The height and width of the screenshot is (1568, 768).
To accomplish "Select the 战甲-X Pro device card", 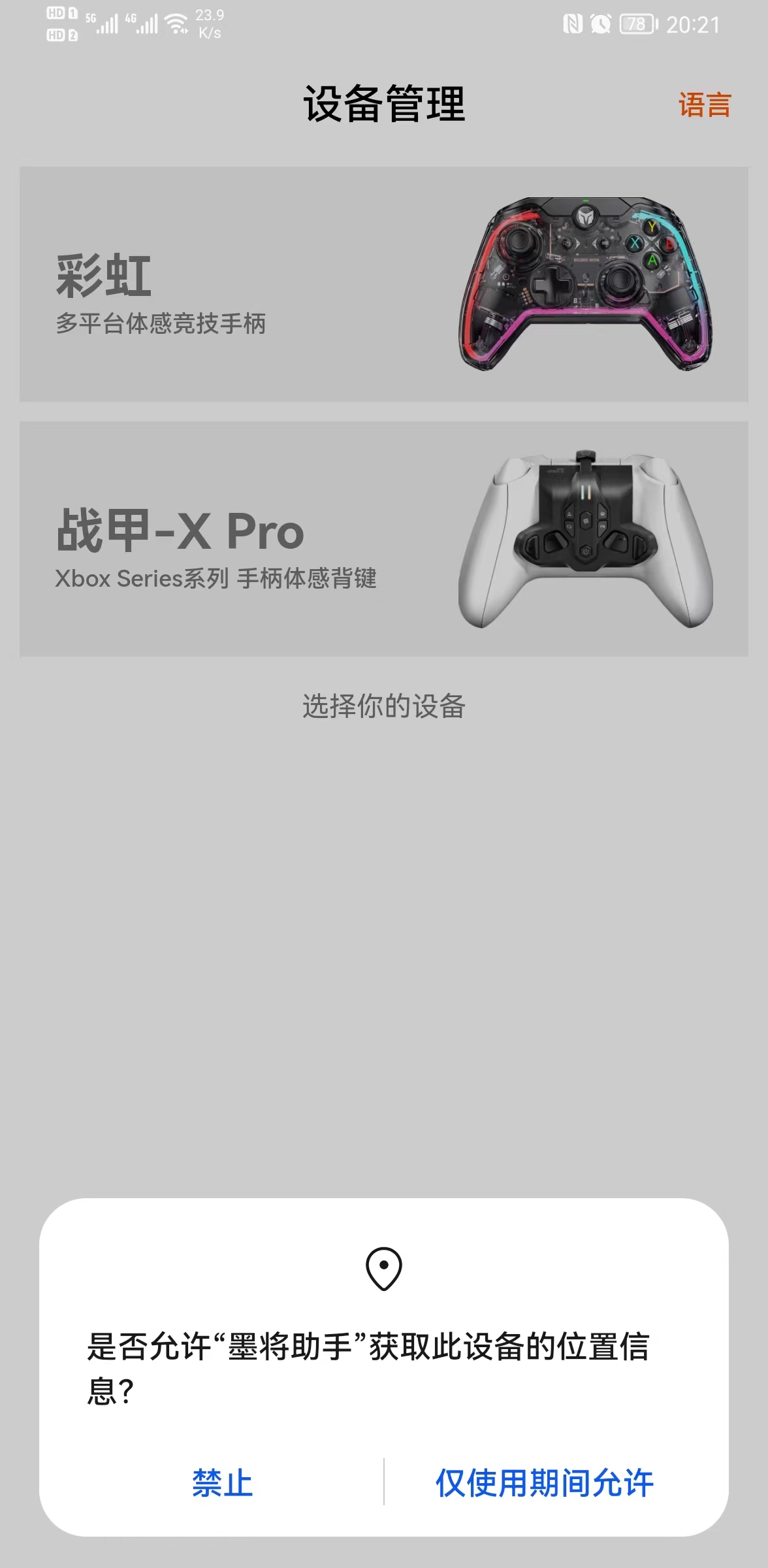I will (x=384, y=539).
